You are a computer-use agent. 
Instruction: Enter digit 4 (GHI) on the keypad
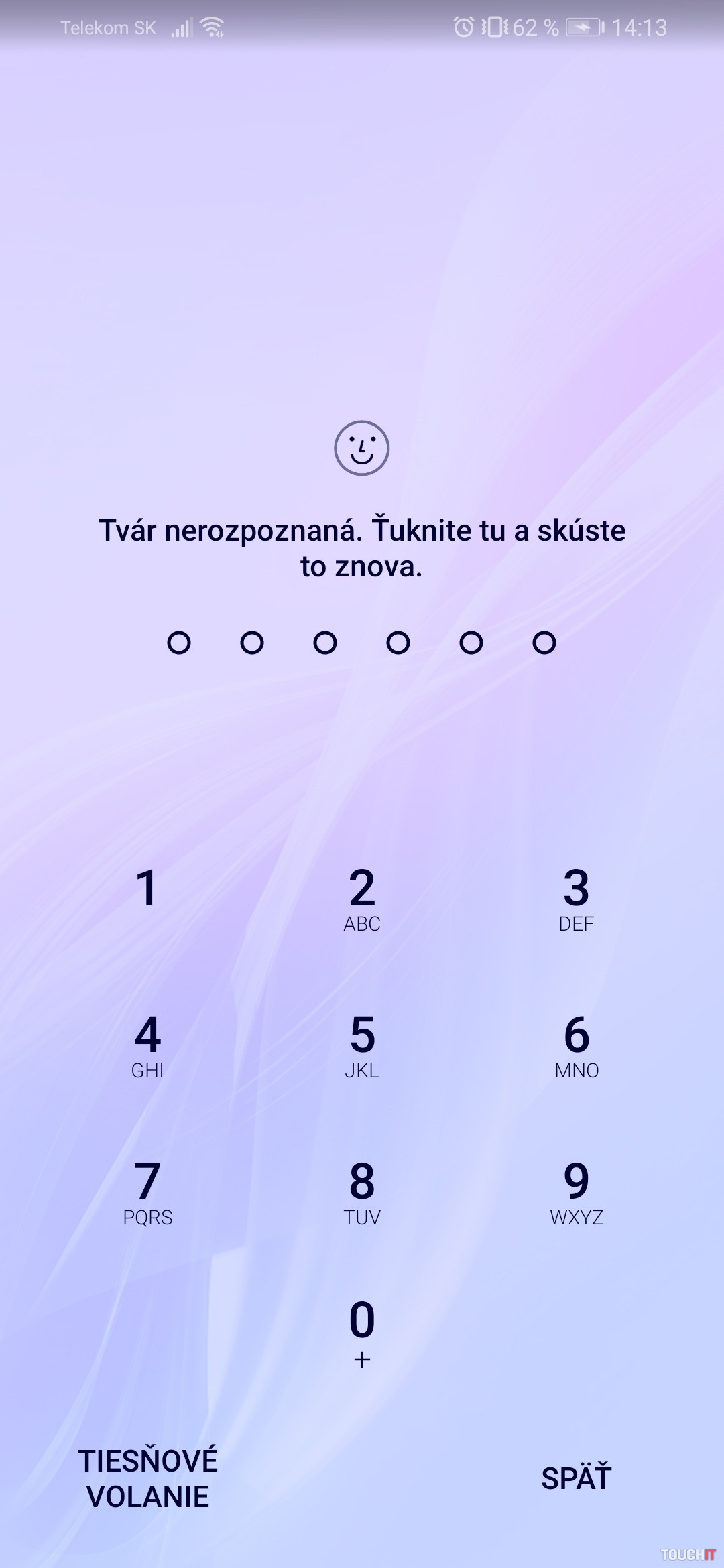147,1044
